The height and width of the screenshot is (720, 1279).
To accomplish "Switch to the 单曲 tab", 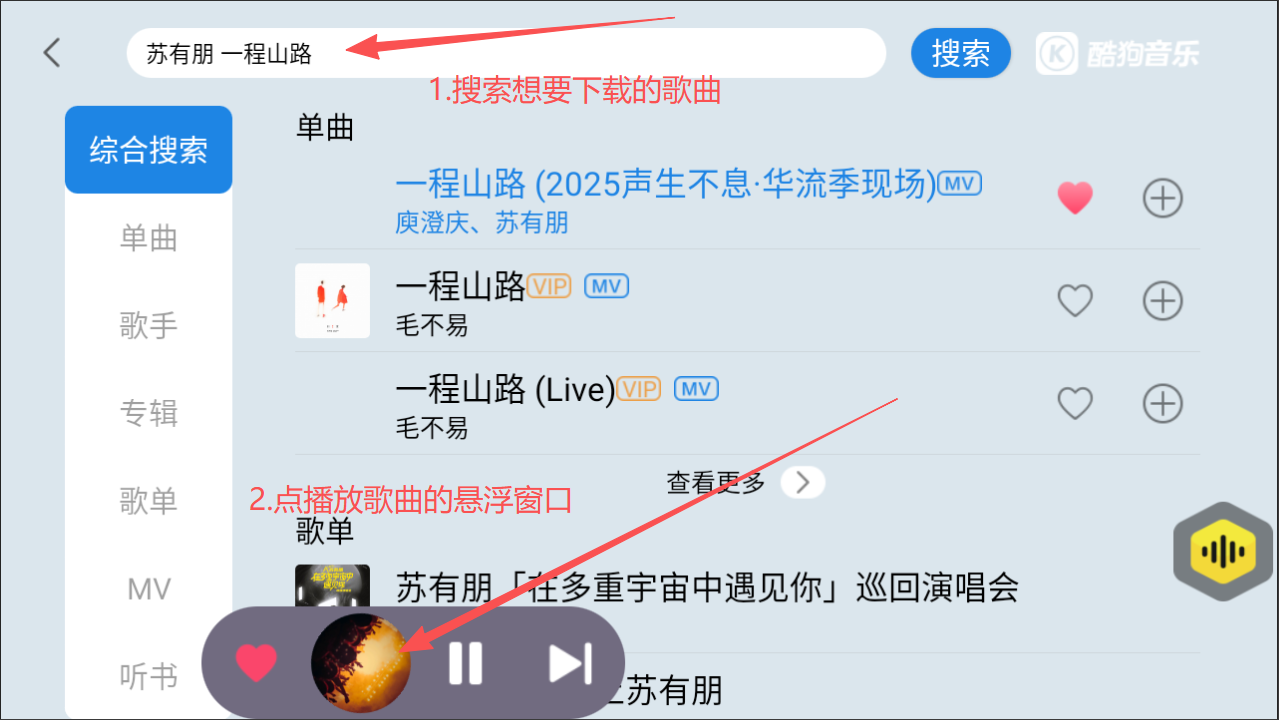I will click(148, 238).
